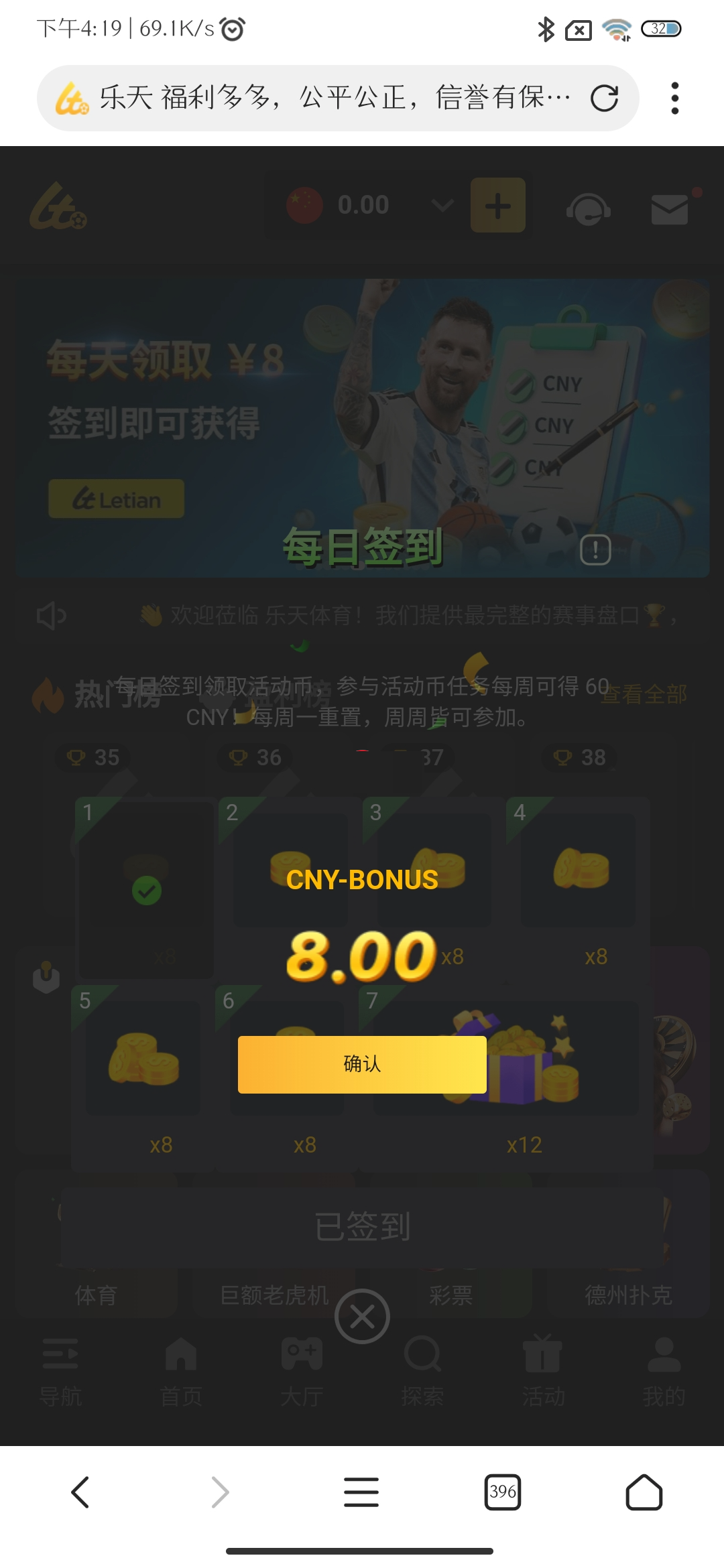The width and height of the screenshot is (724, 1568).
Task: Open the browser menu button
Action: (x=361, y=1492)
